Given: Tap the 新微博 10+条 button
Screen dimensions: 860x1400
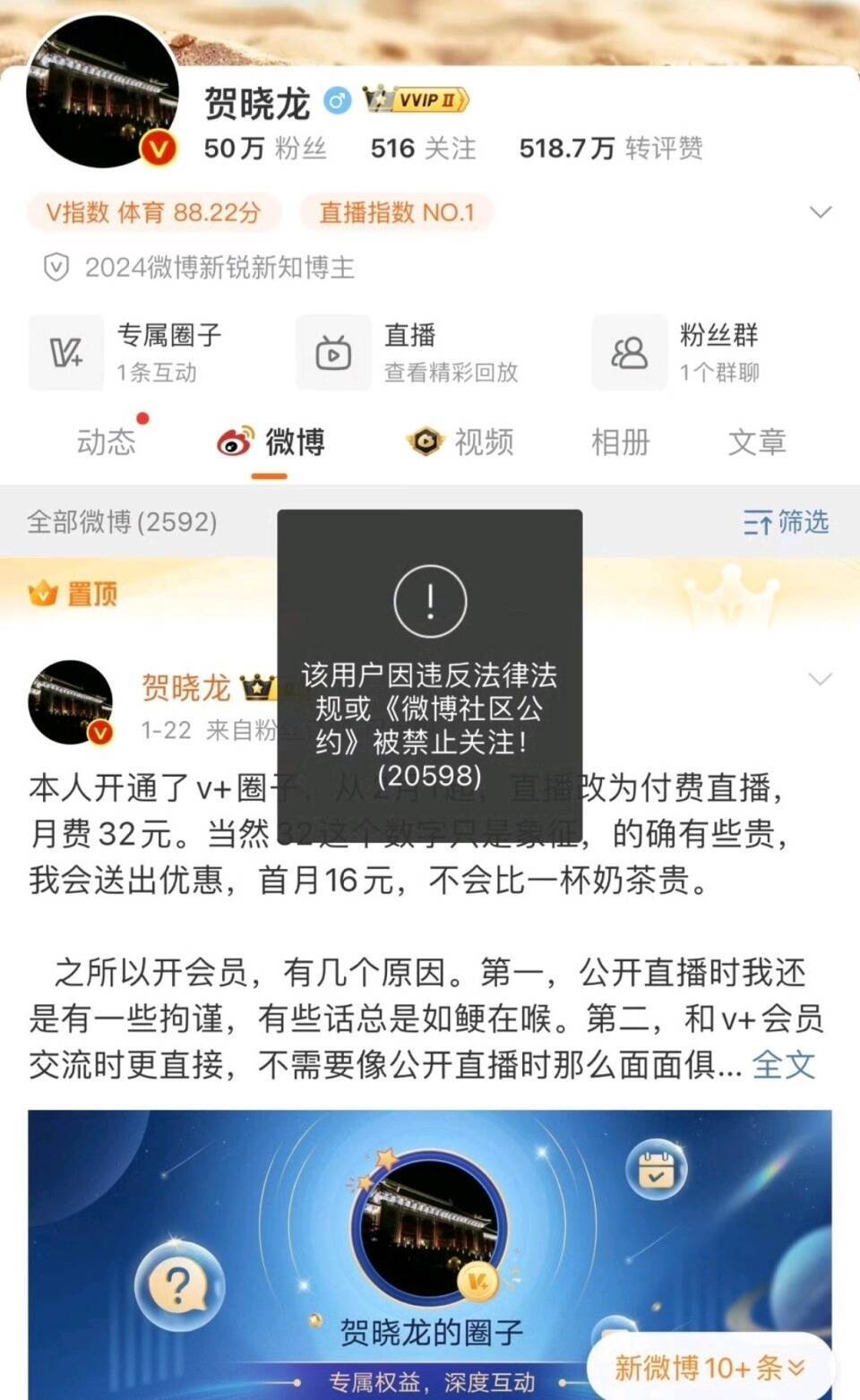Looking at the screenshot, I should (x=710, y=1368).
